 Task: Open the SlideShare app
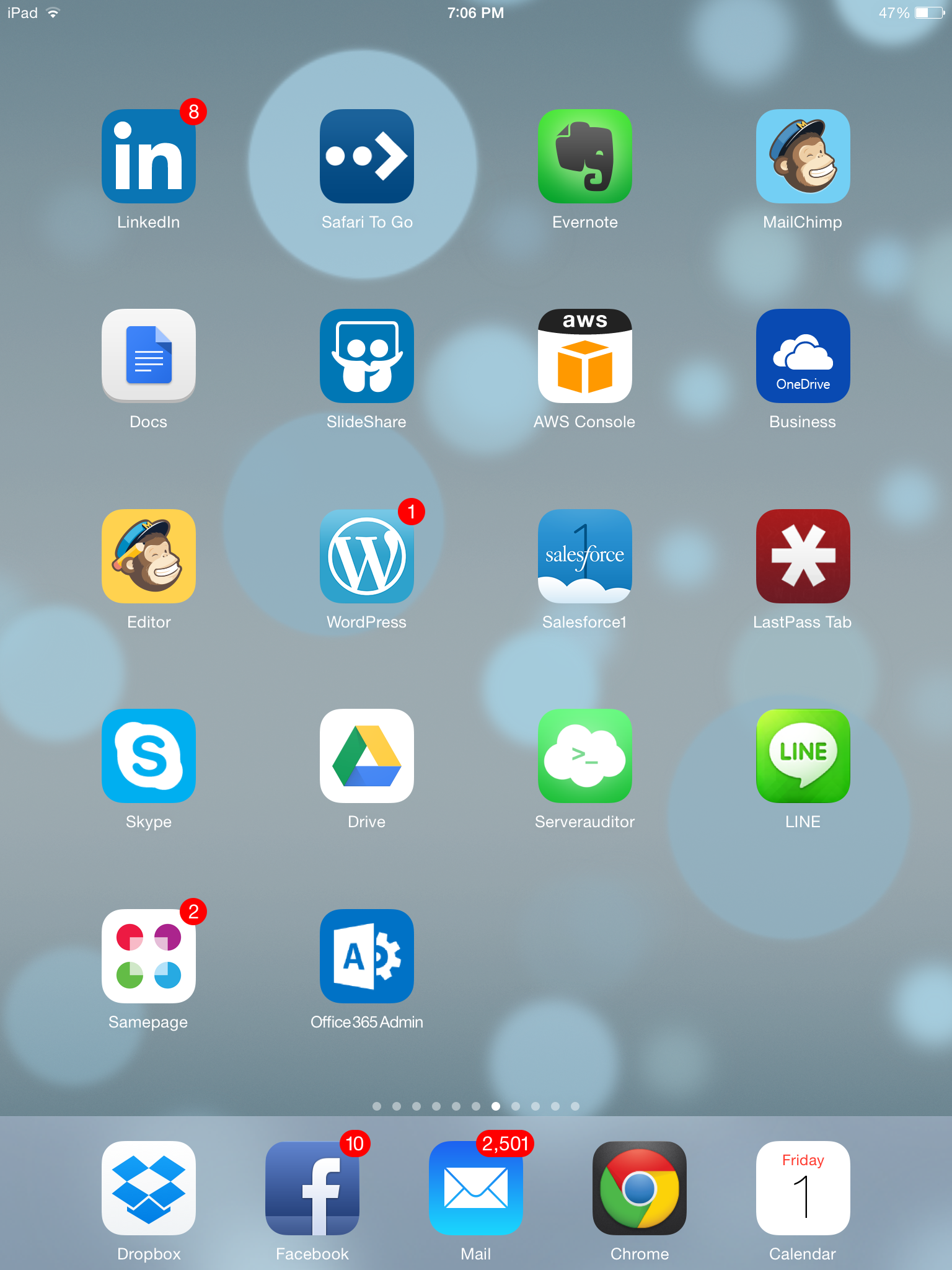367,356
